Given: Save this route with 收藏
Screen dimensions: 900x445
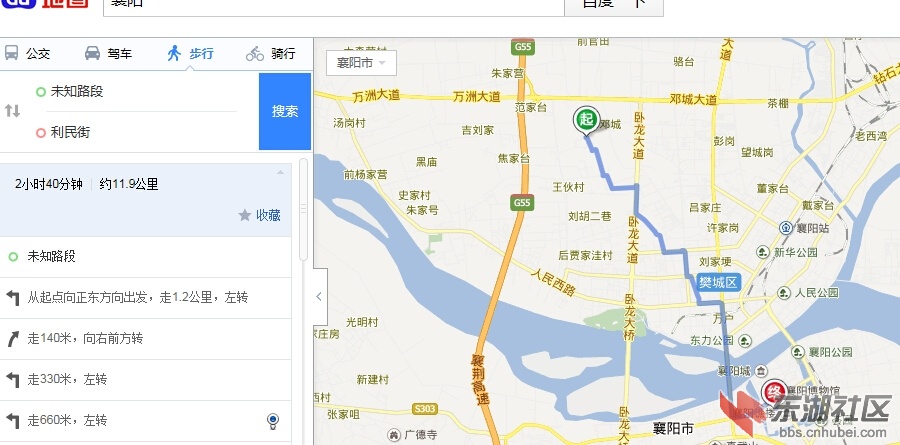Looking at the screenshot, I should coord(260,215).
